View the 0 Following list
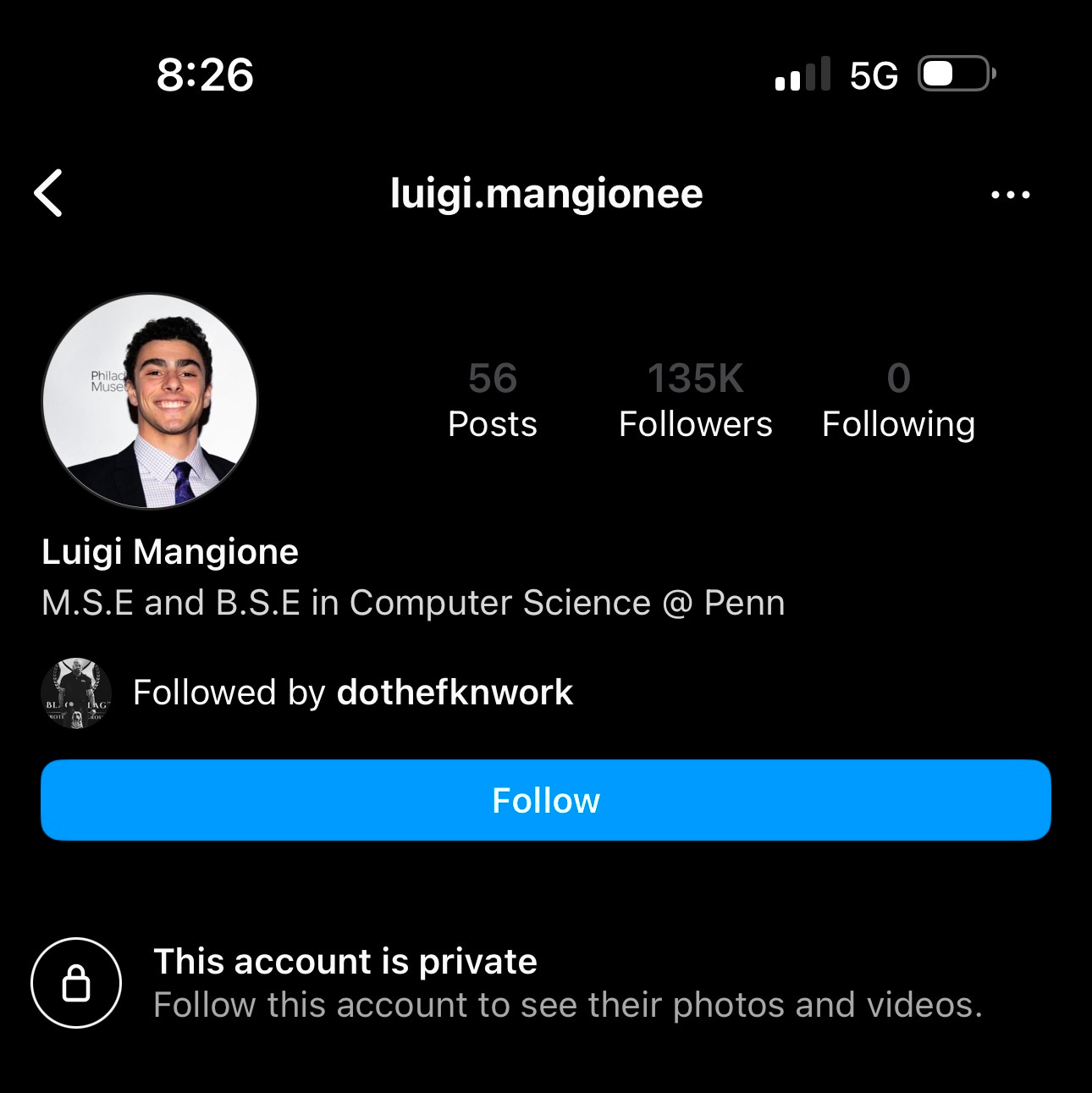Screen dimensions: 1092x1093 [898, 400]
